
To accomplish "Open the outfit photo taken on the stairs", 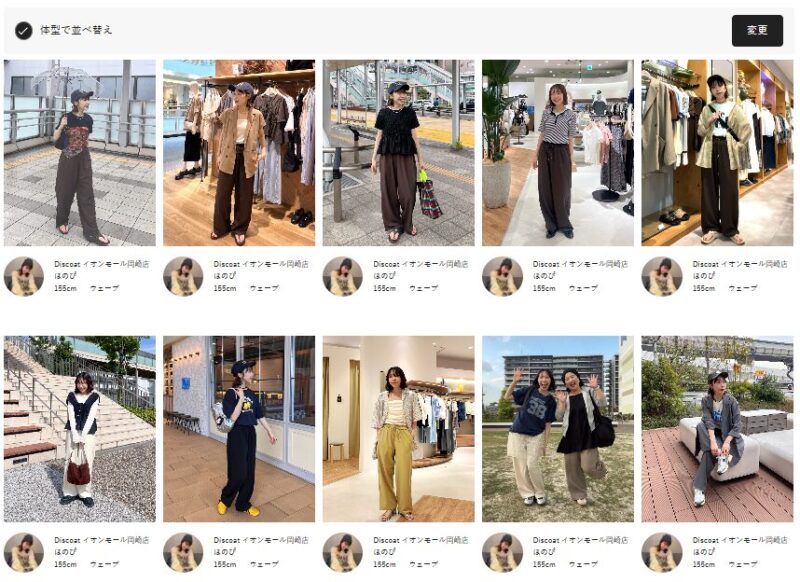I will (x=80, y=428).
